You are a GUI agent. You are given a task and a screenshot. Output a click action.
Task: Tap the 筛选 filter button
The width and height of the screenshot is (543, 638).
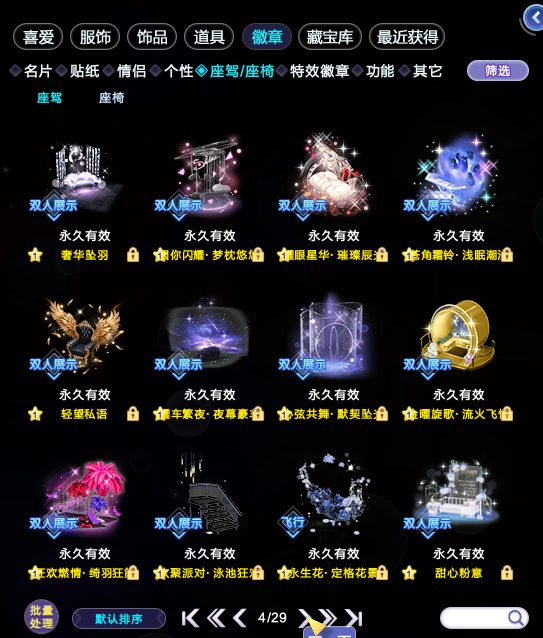[x=498, y=71]
